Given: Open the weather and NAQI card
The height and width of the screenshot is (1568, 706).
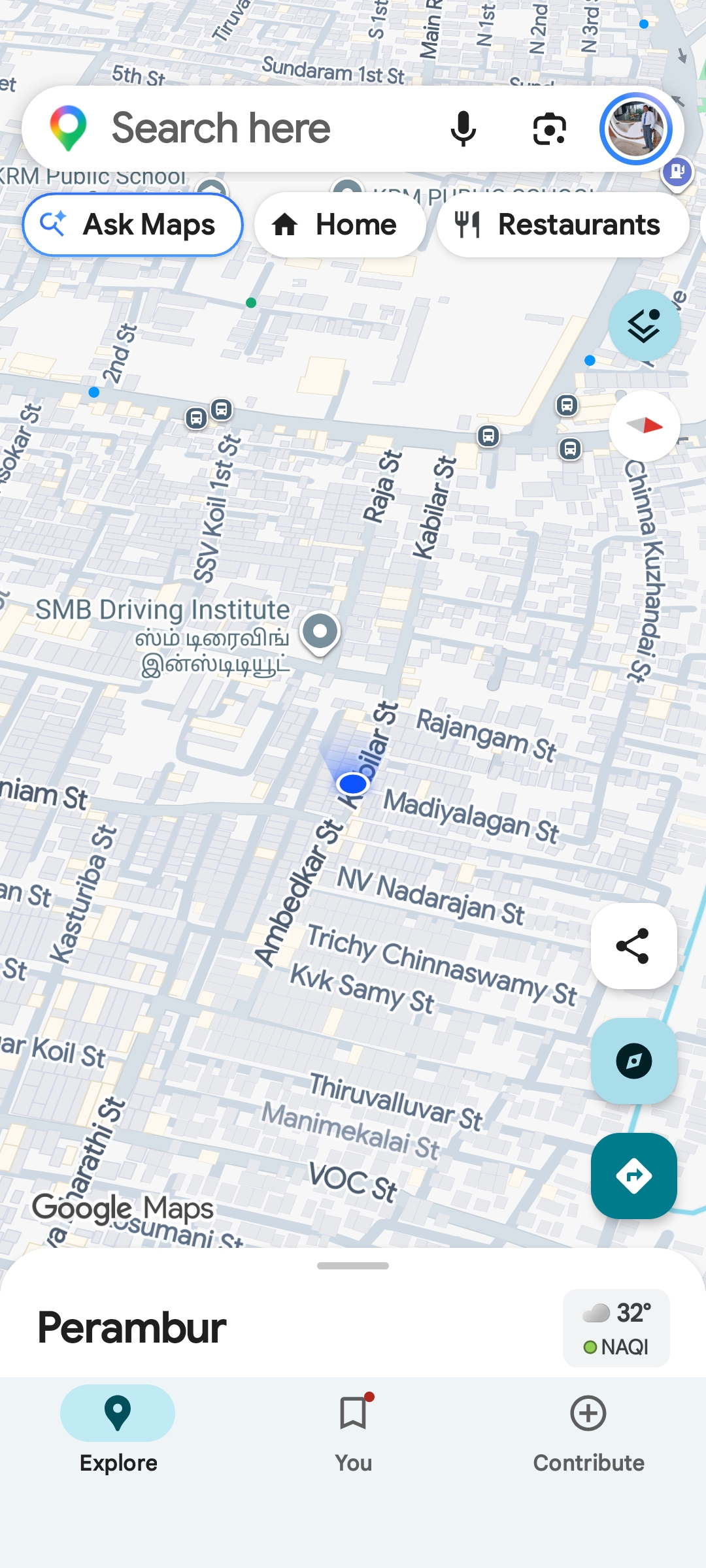Looking at the screenshot, I should pyautogui.click(x=616, y=1328).
